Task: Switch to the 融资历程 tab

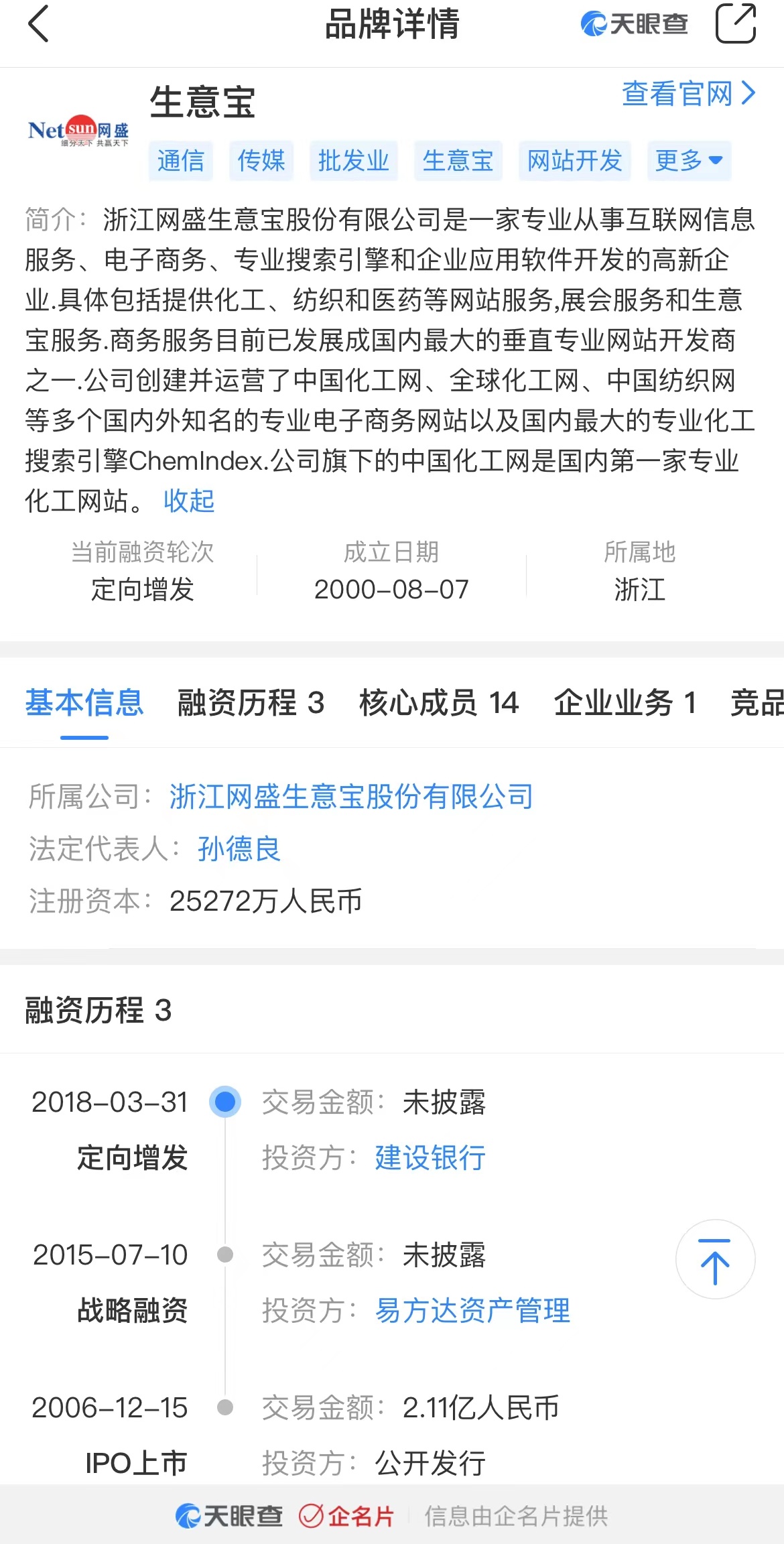Action: point(251,703)
